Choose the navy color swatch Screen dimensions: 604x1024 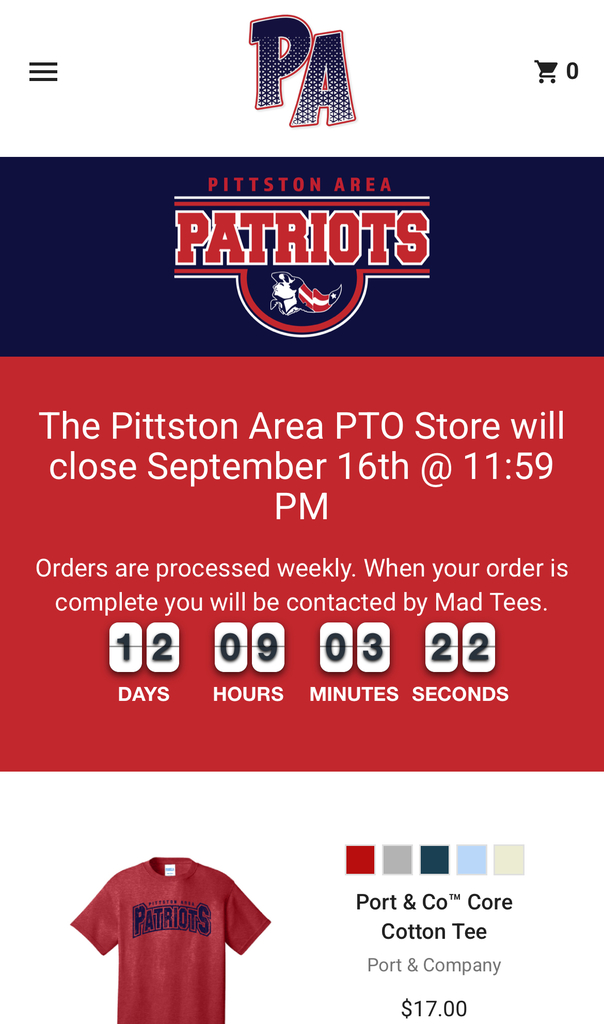(x=434, y=859)
